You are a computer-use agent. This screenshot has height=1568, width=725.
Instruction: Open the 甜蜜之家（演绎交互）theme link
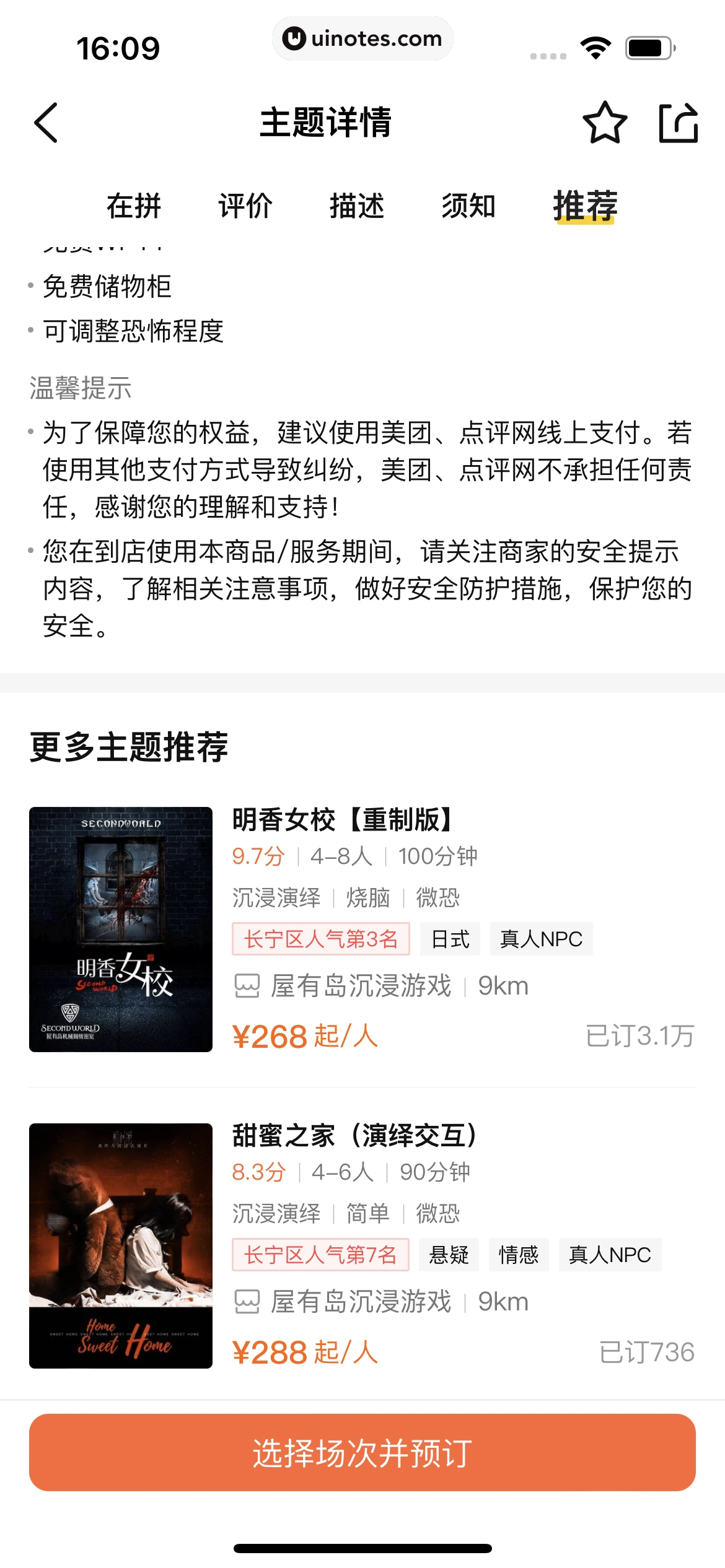(355, 1133)
